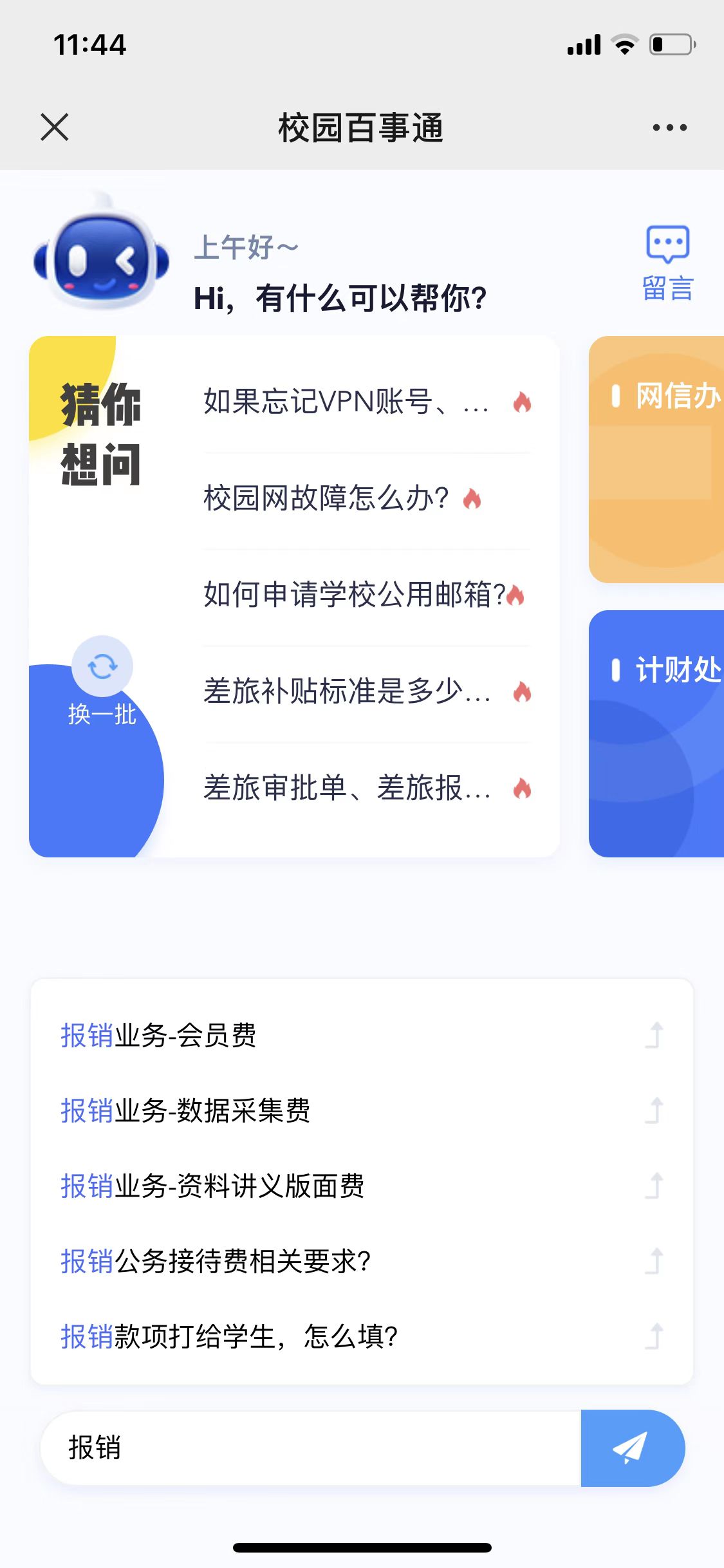Open the forgotten VPN account question
Screen dimensions: 724x1568
(x=348, y=402)
